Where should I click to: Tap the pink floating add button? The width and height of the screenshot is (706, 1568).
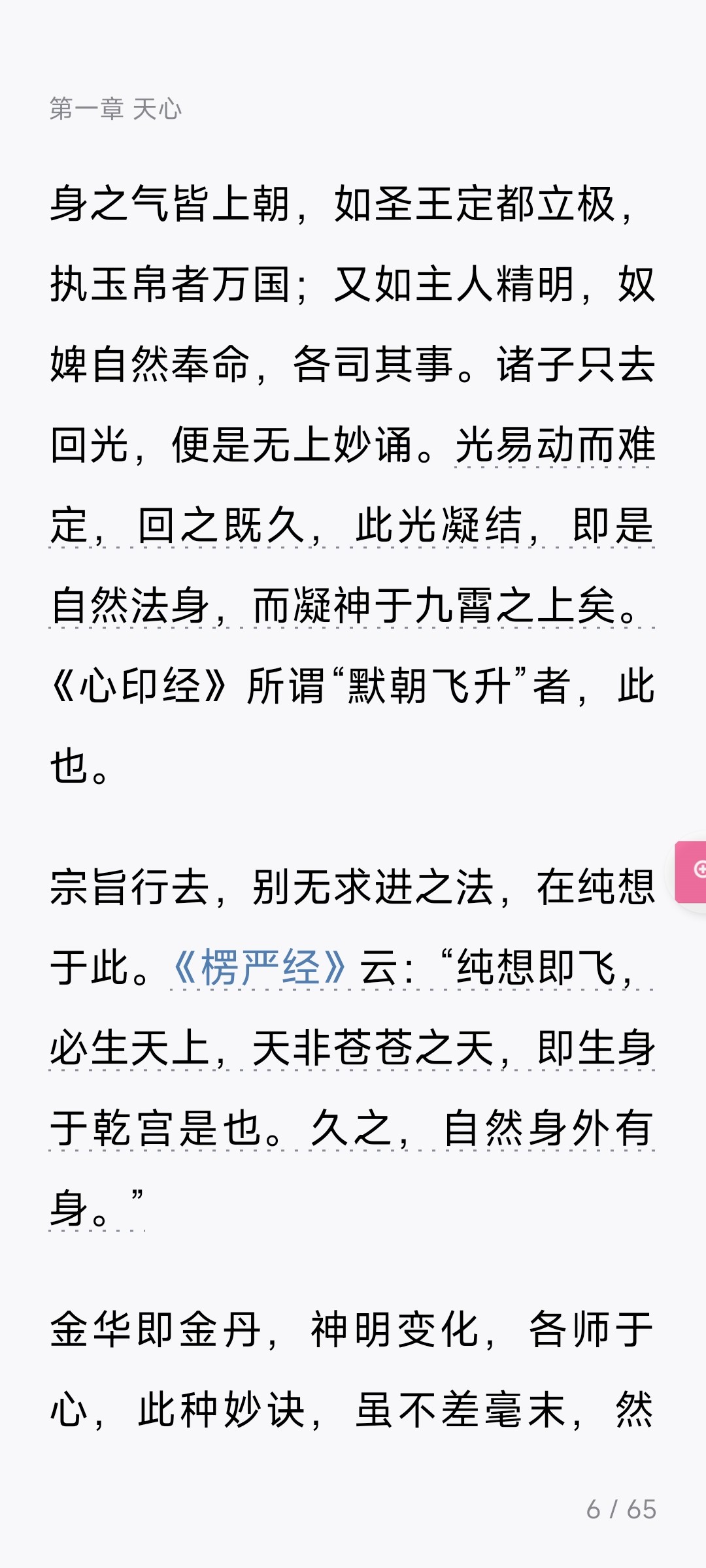(693, 870)
